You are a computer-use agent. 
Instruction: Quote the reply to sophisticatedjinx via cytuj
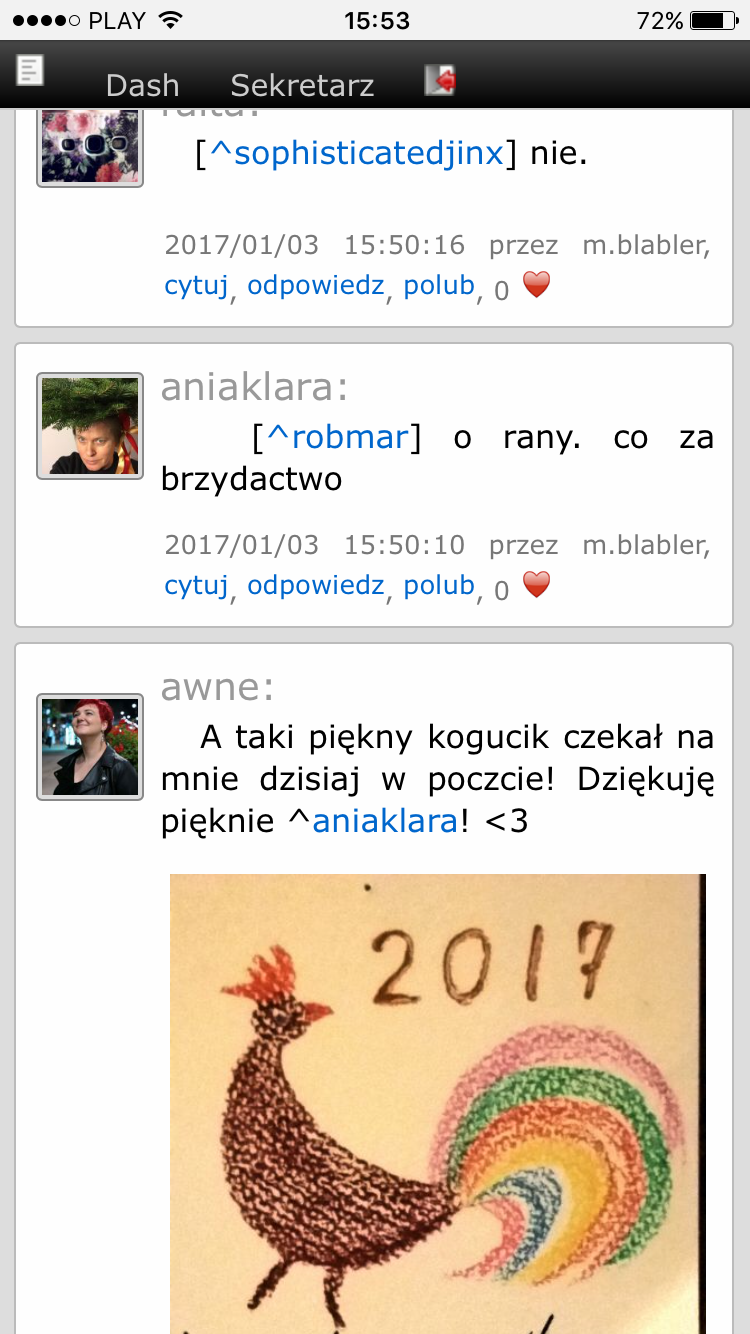[x=197, y=286]
